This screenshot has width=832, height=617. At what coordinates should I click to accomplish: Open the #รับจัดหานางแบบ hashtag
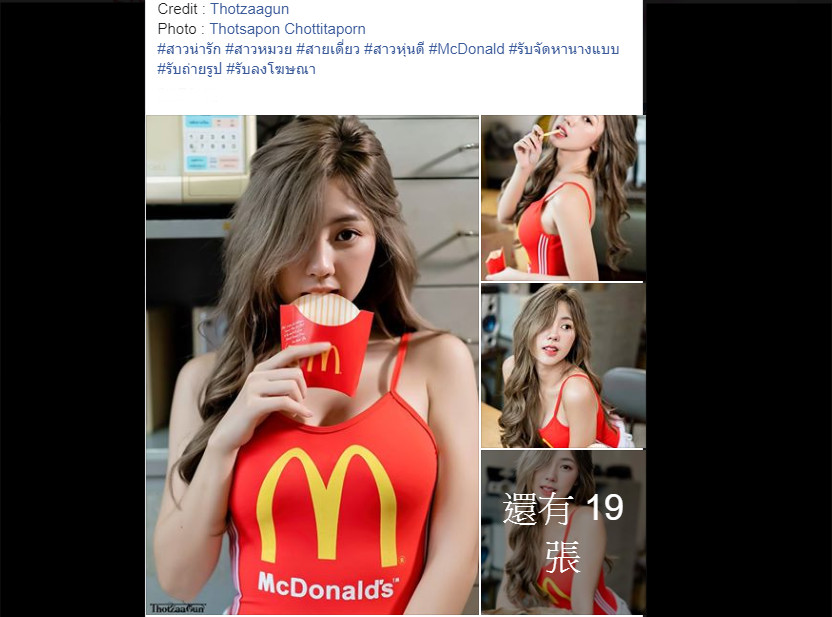pyautogui.click(x=564, y=49)
